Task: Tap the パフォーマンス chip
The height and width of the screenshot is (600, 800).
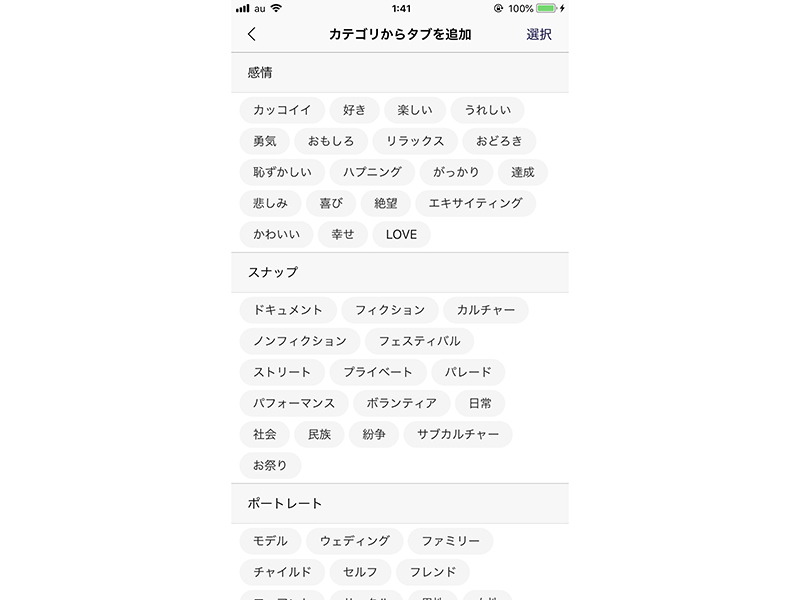Action: pos(294,403)
